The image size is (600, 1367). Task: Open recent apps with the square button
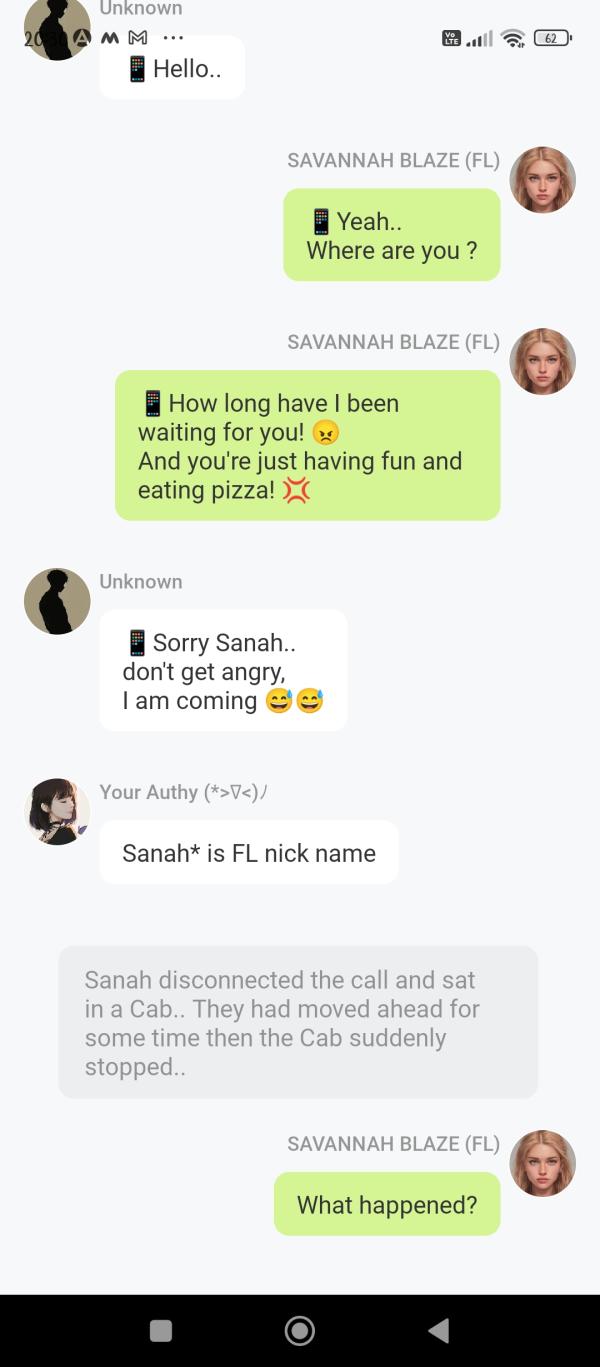tap(161, 1330)
